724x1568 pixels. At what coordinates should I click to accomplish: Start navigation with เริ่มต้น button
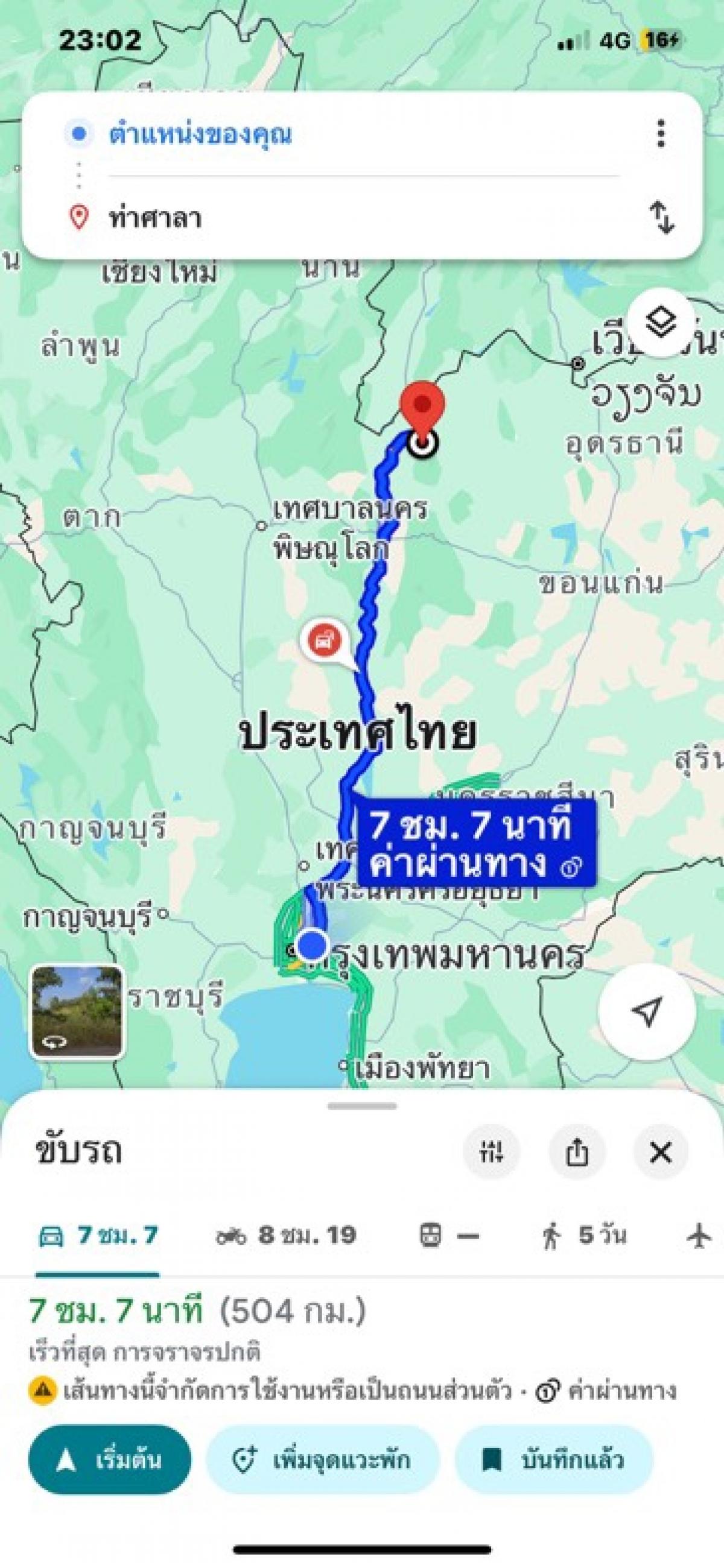pyautogui.click(x=110, y=1460)
